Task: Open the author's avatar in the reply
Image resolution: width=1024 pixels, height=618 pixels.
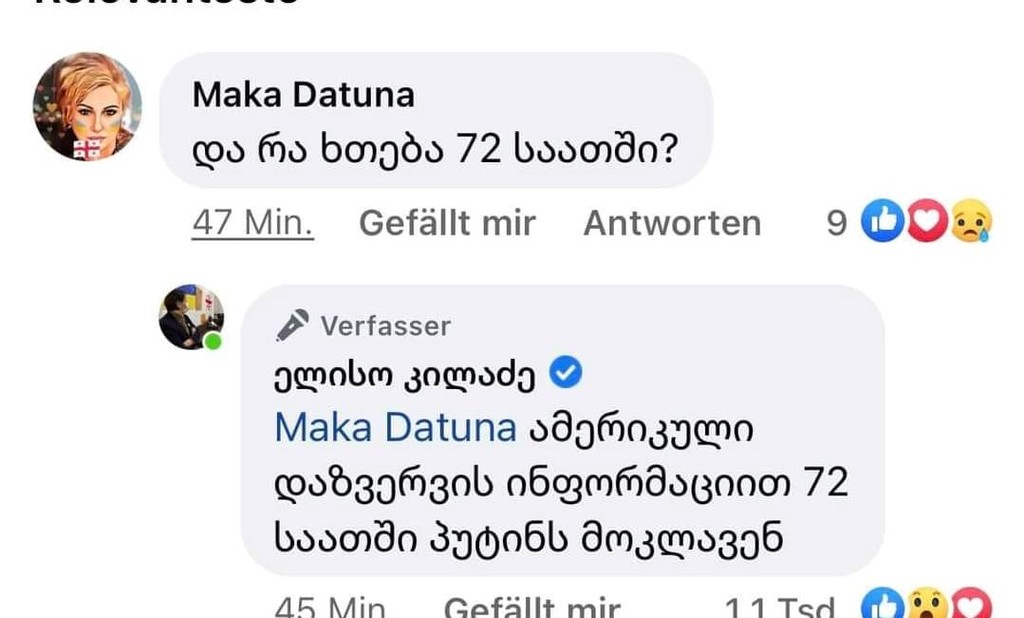Action: click(x=190, y=317)
